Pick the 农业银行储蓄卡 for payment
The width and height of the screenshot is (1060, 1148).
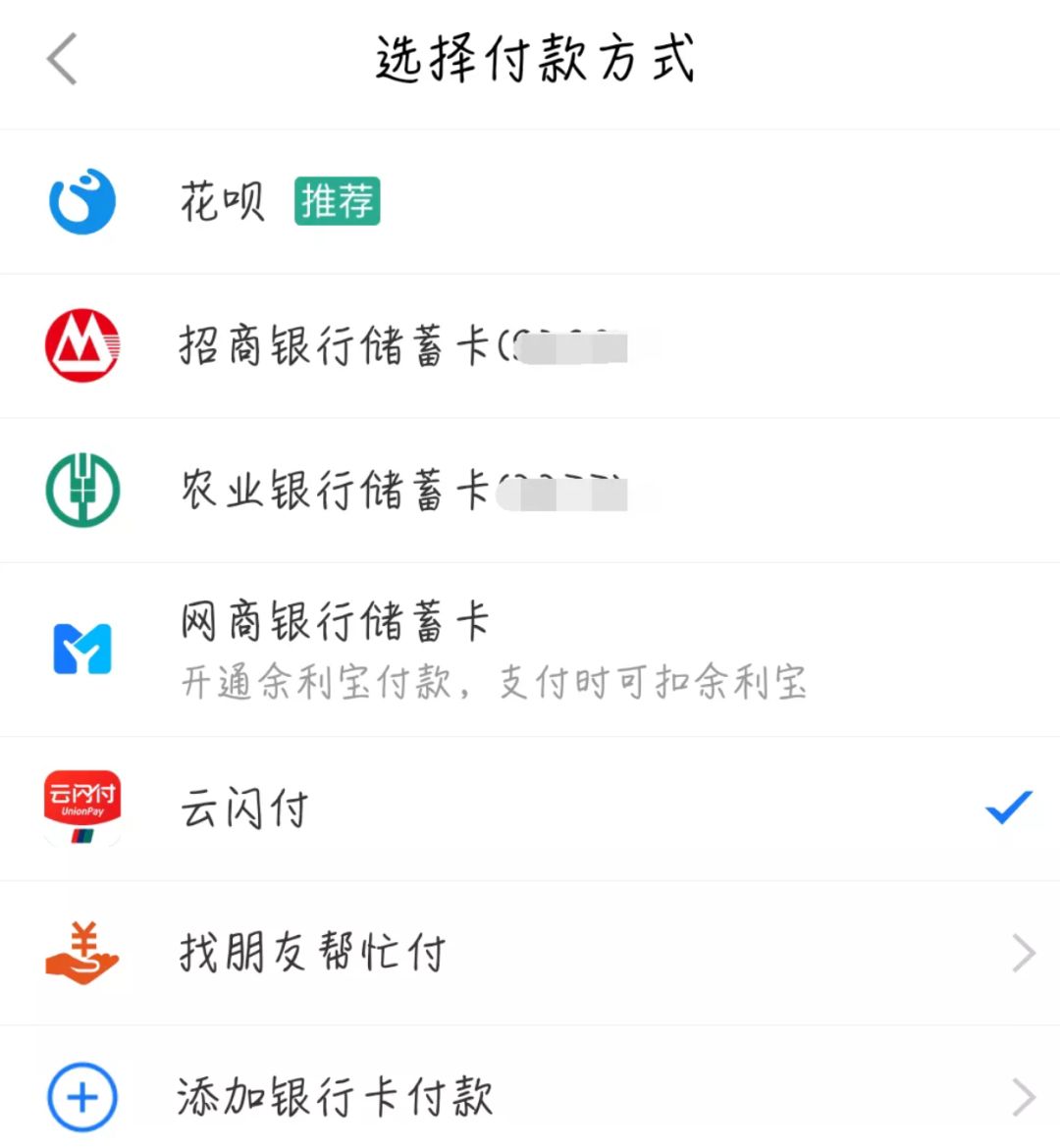(530, 491)
